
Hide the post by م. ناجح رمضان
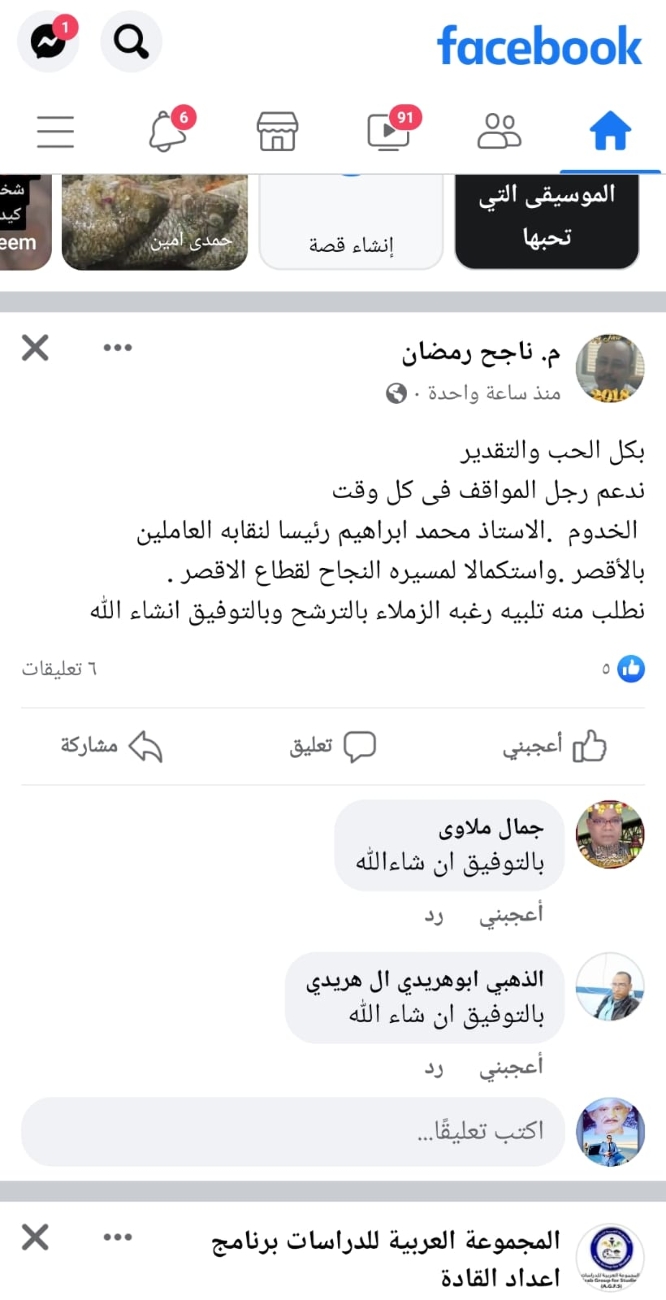point(35,348)
